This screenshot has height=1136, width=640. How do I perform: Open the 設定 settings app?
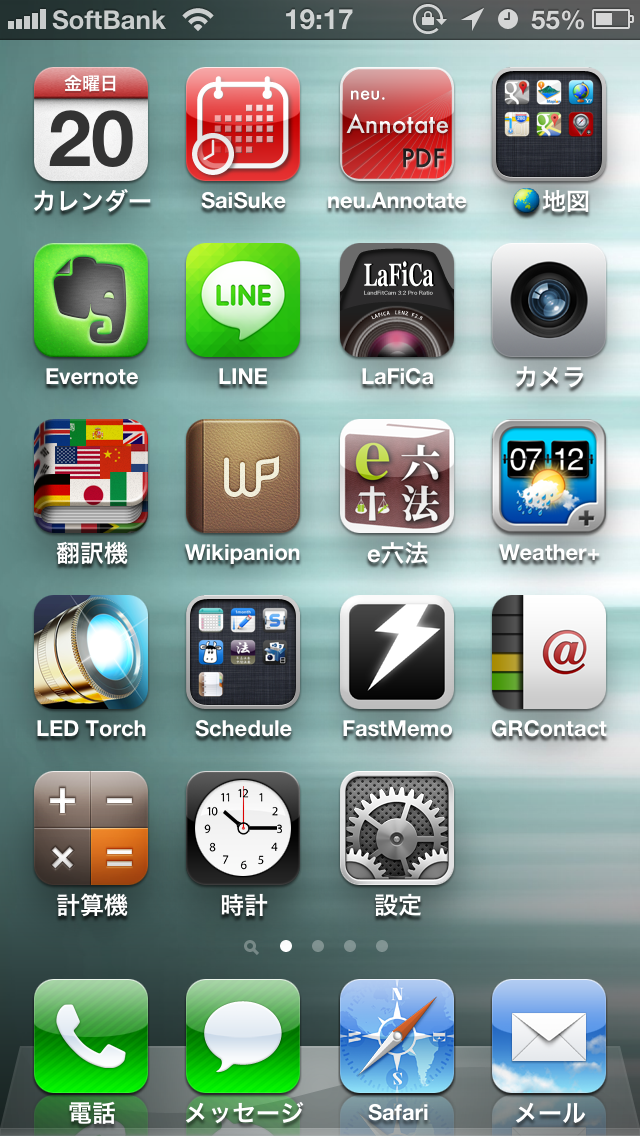(396, 828)
